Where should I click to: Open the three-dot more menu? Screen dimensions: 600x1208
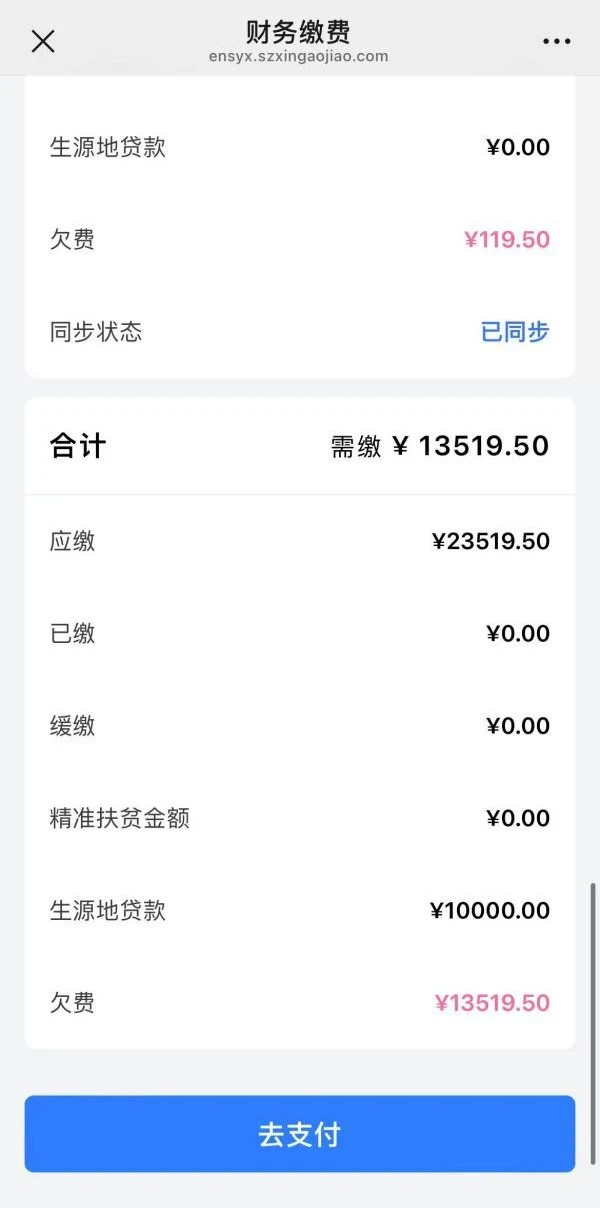(x=556, y=41)
